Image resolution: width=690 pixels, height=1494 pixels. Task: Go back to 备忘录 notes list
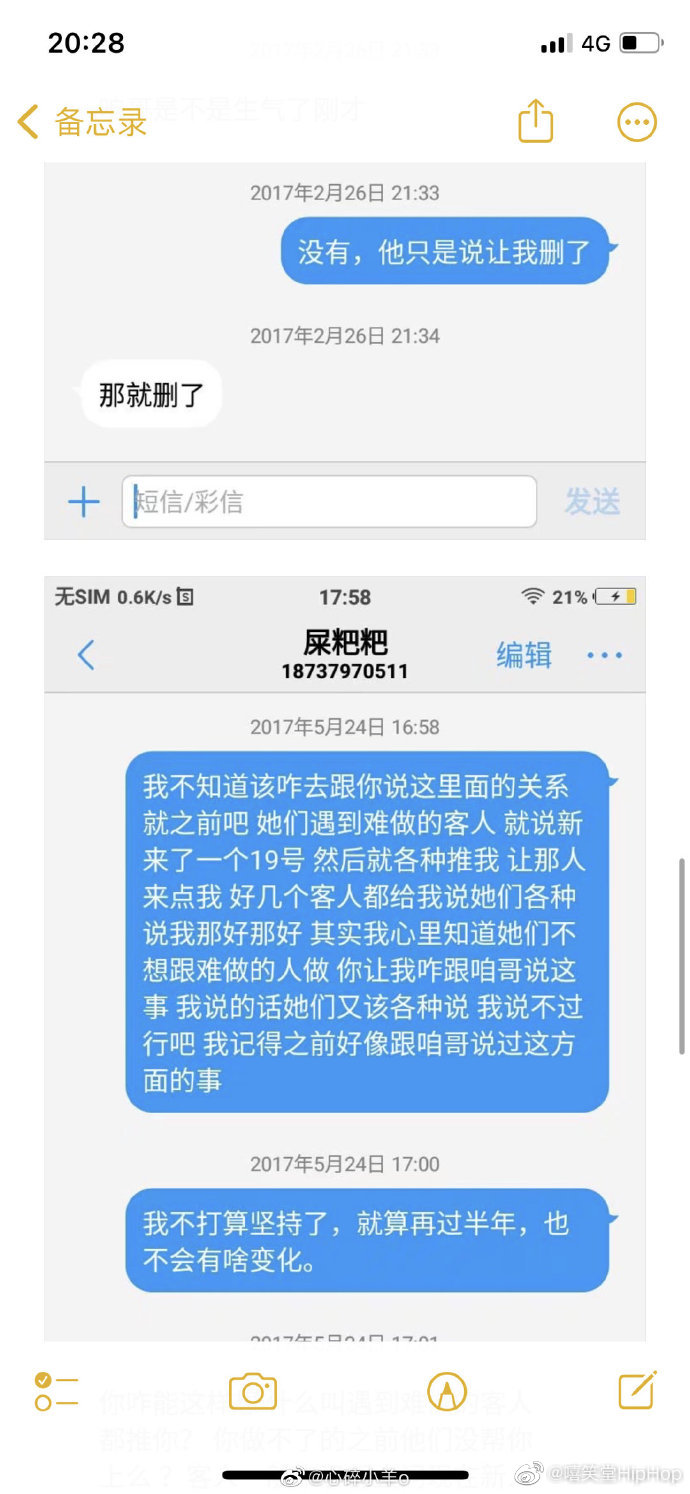coord(82,122)
